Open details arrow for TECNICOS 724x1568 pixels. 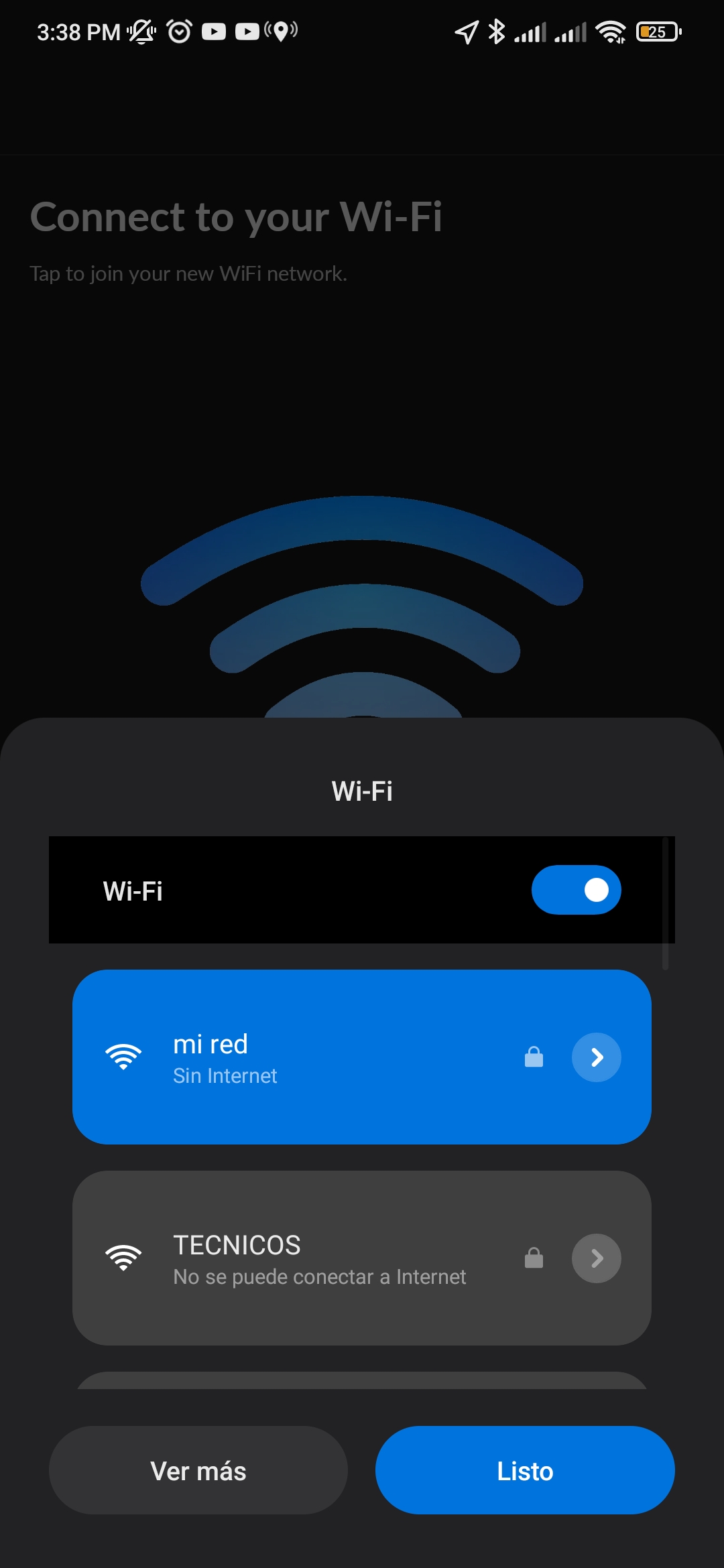596,1258
